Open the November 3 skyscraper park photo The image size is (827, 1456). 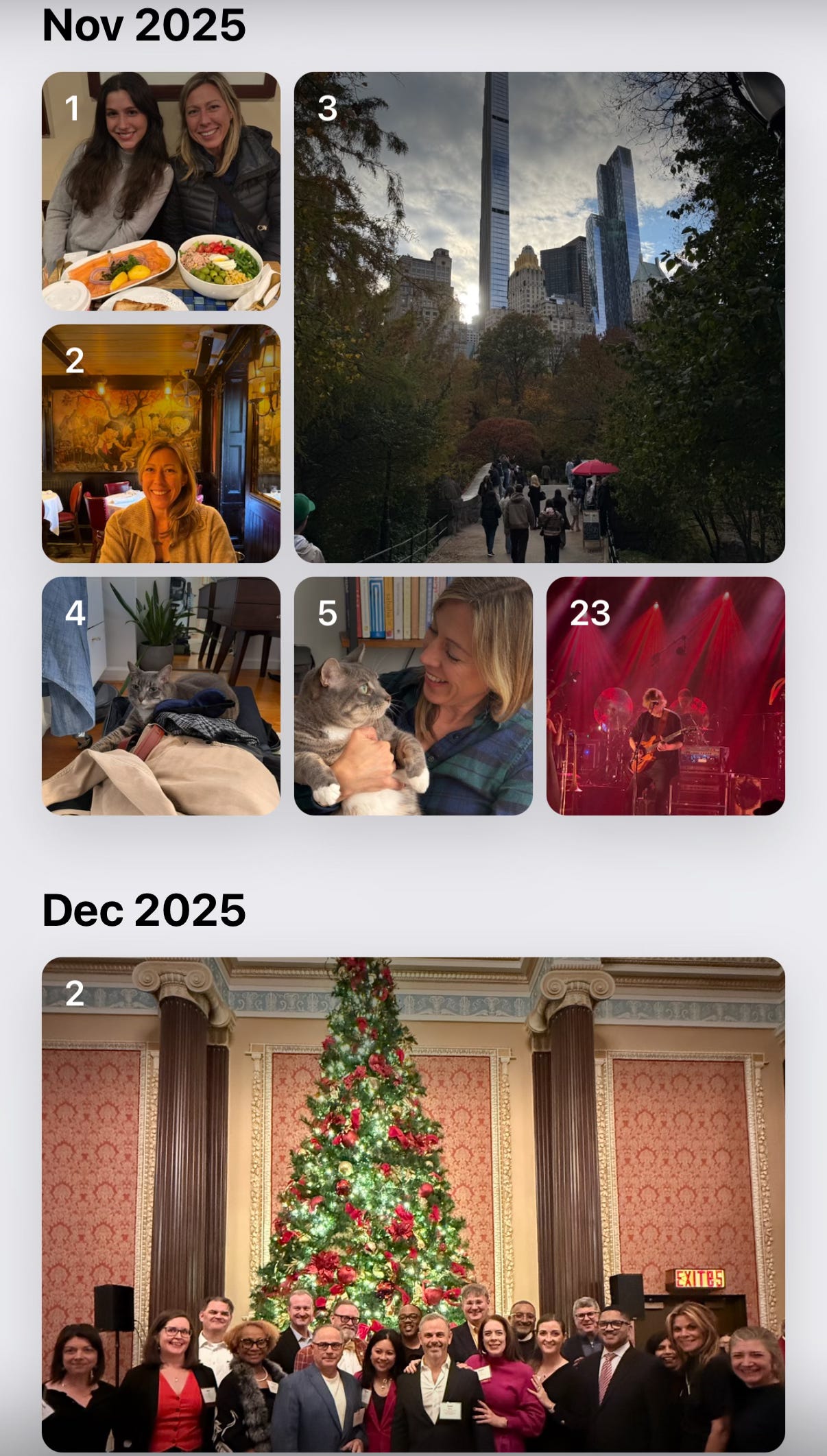(539, 318)
